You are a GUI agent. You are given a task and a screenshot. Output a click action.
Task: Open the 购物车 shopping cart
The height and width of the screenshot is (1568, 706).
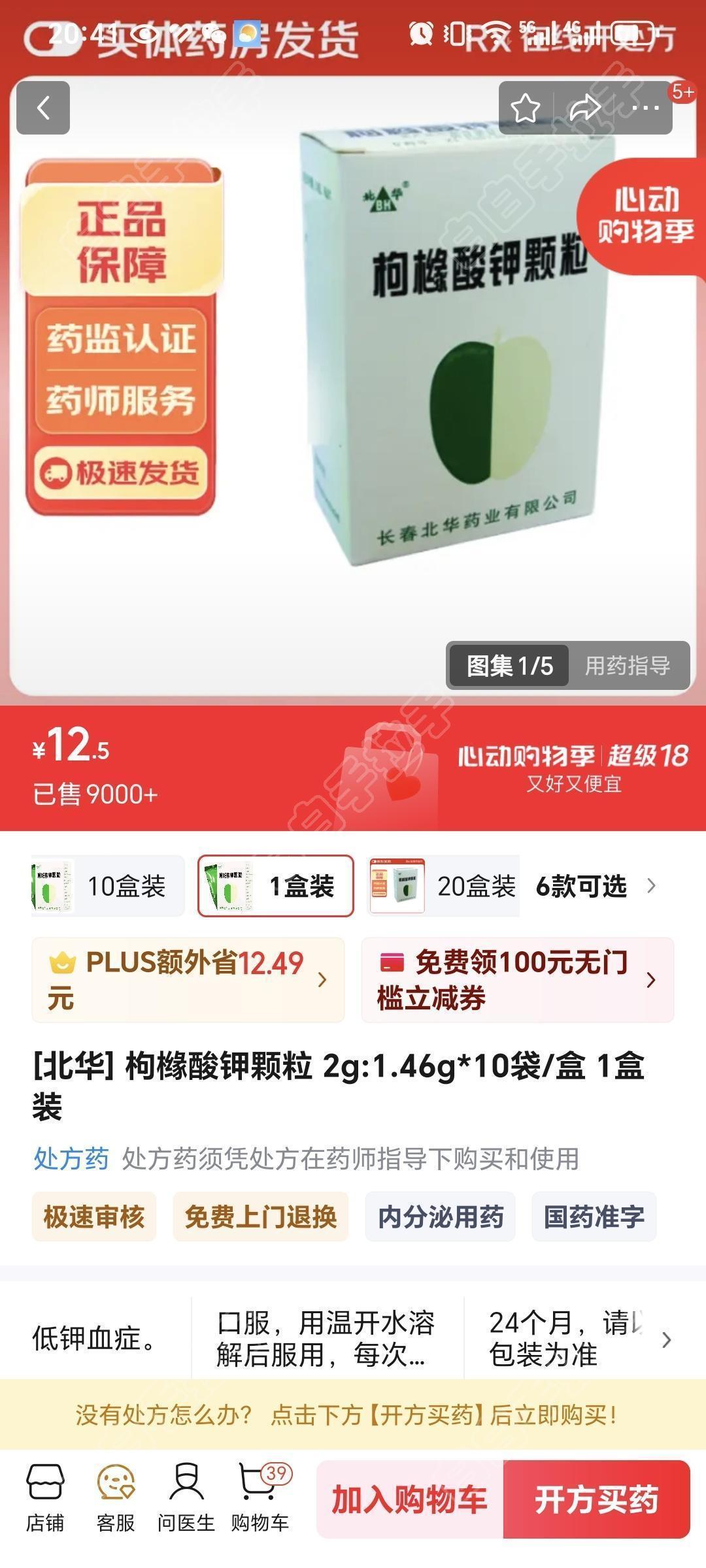click(x=260, y=1498)
